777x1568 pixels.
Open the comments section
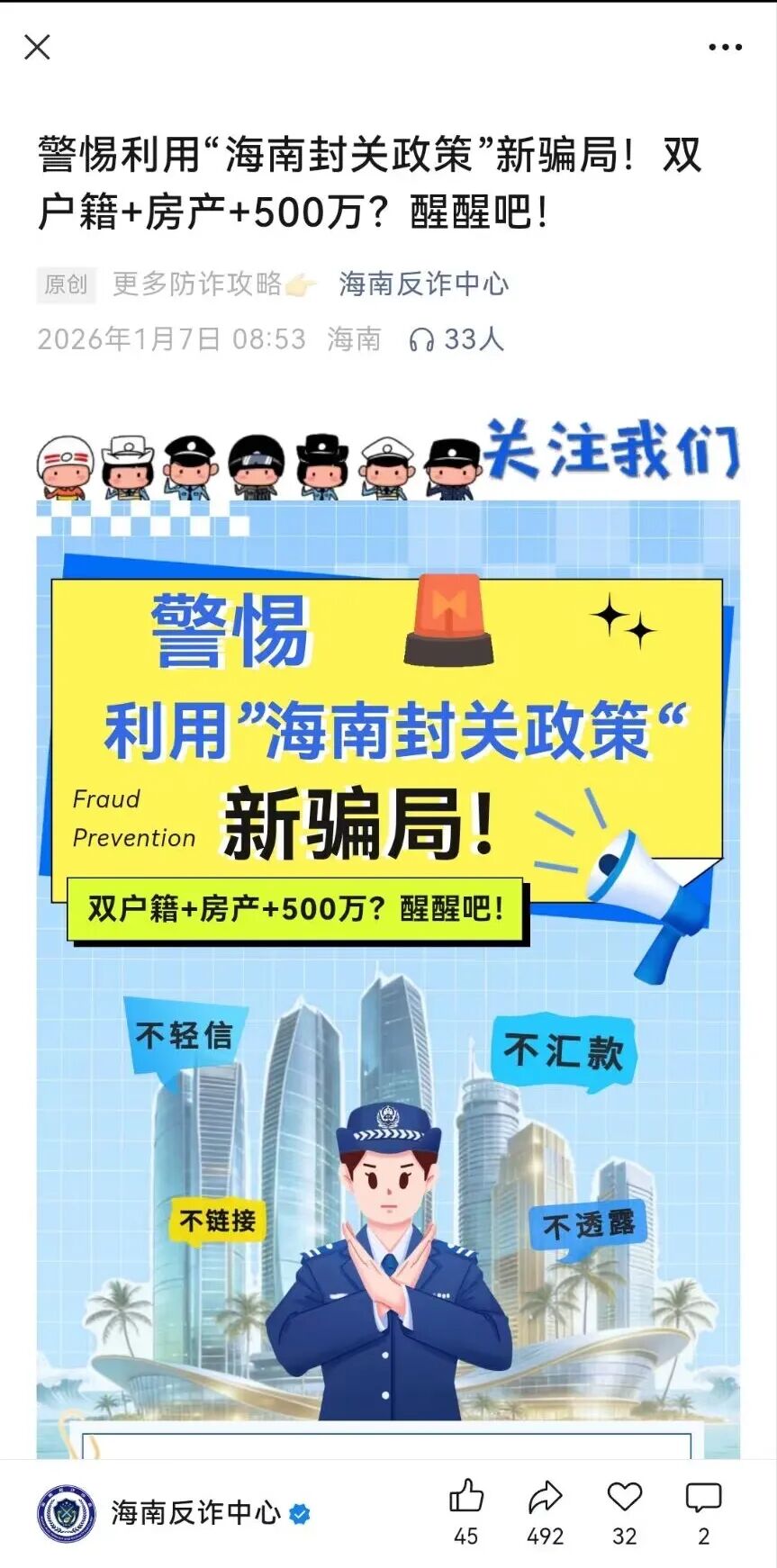(x=703, y=1499)
